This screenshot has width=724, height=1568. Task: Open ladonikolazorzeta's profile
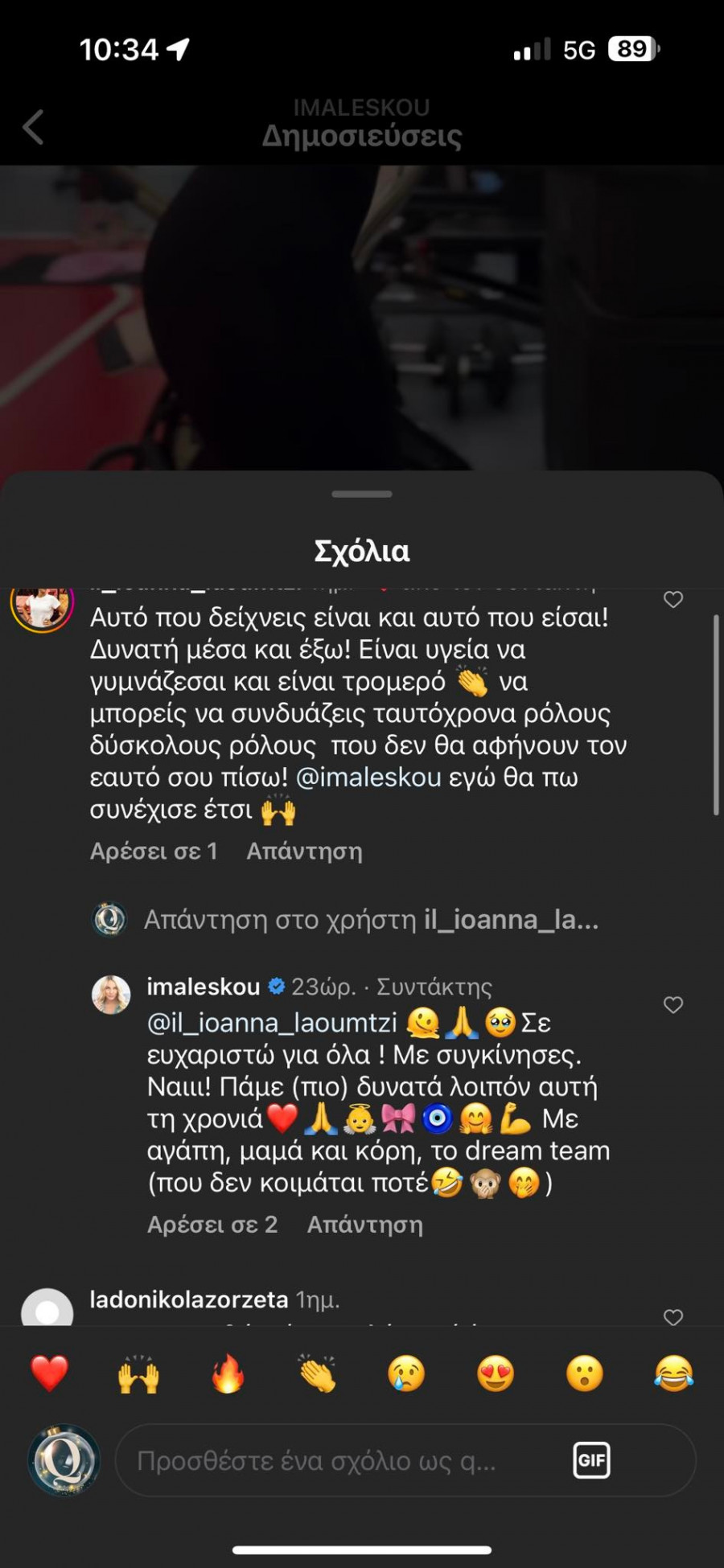point(188,1299)
